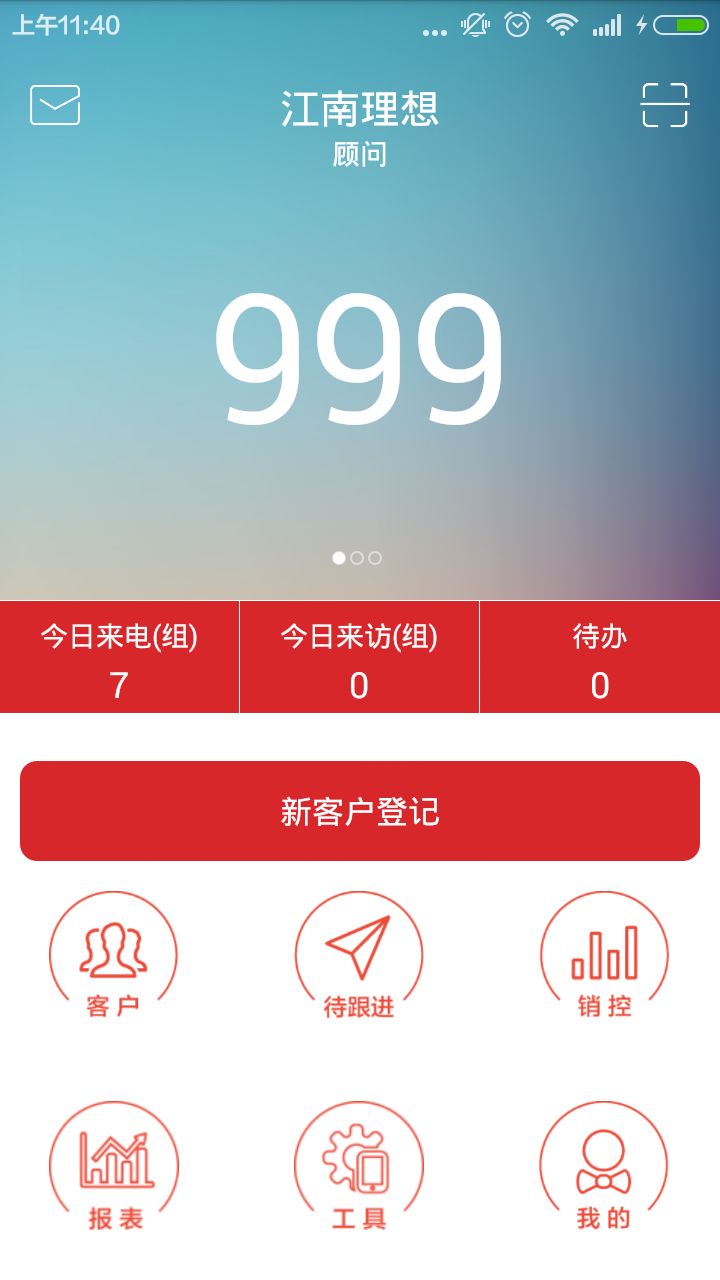720x1280 pixels.
Task: Open 报表 reports
Action: coord(114,1168)
